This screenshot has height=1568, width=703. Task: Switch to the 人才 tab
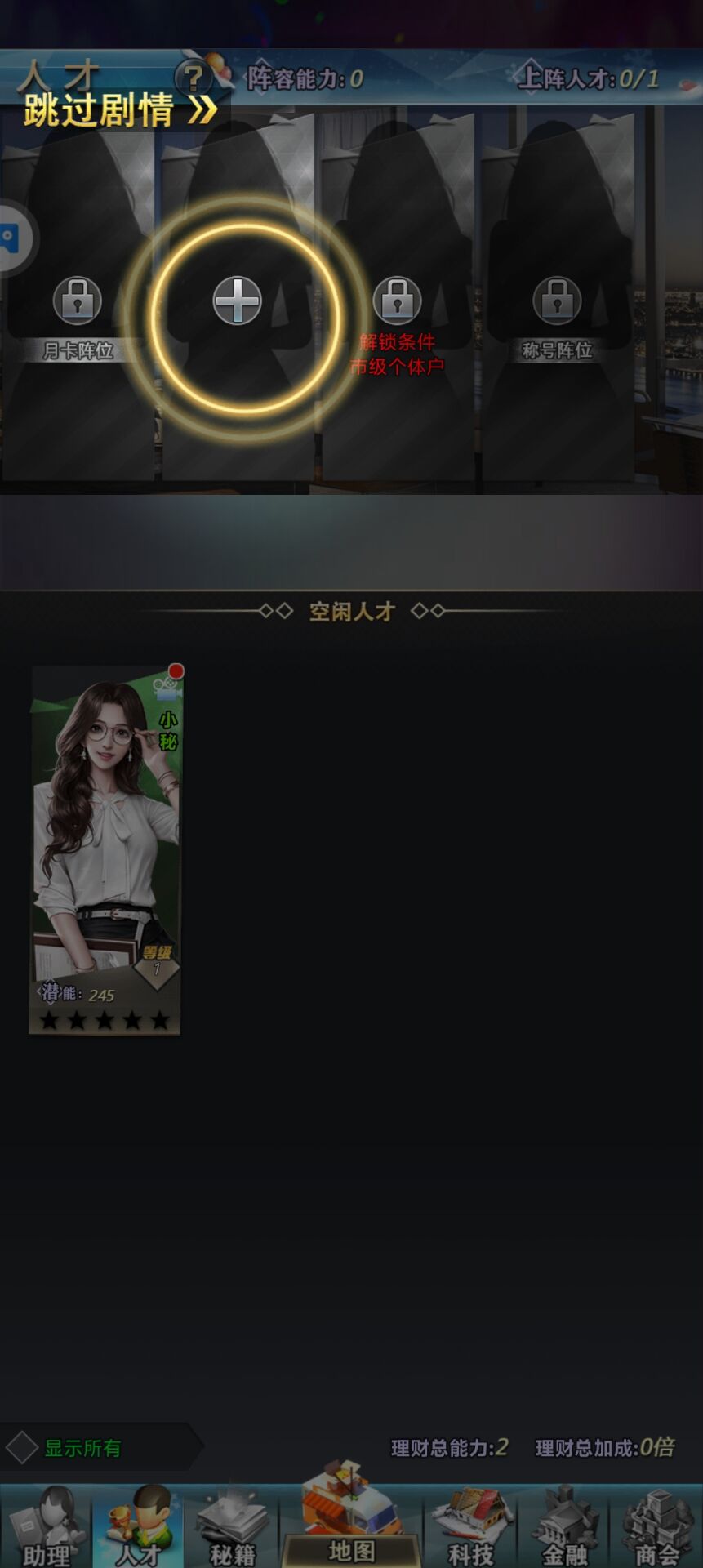point(138,1529)
